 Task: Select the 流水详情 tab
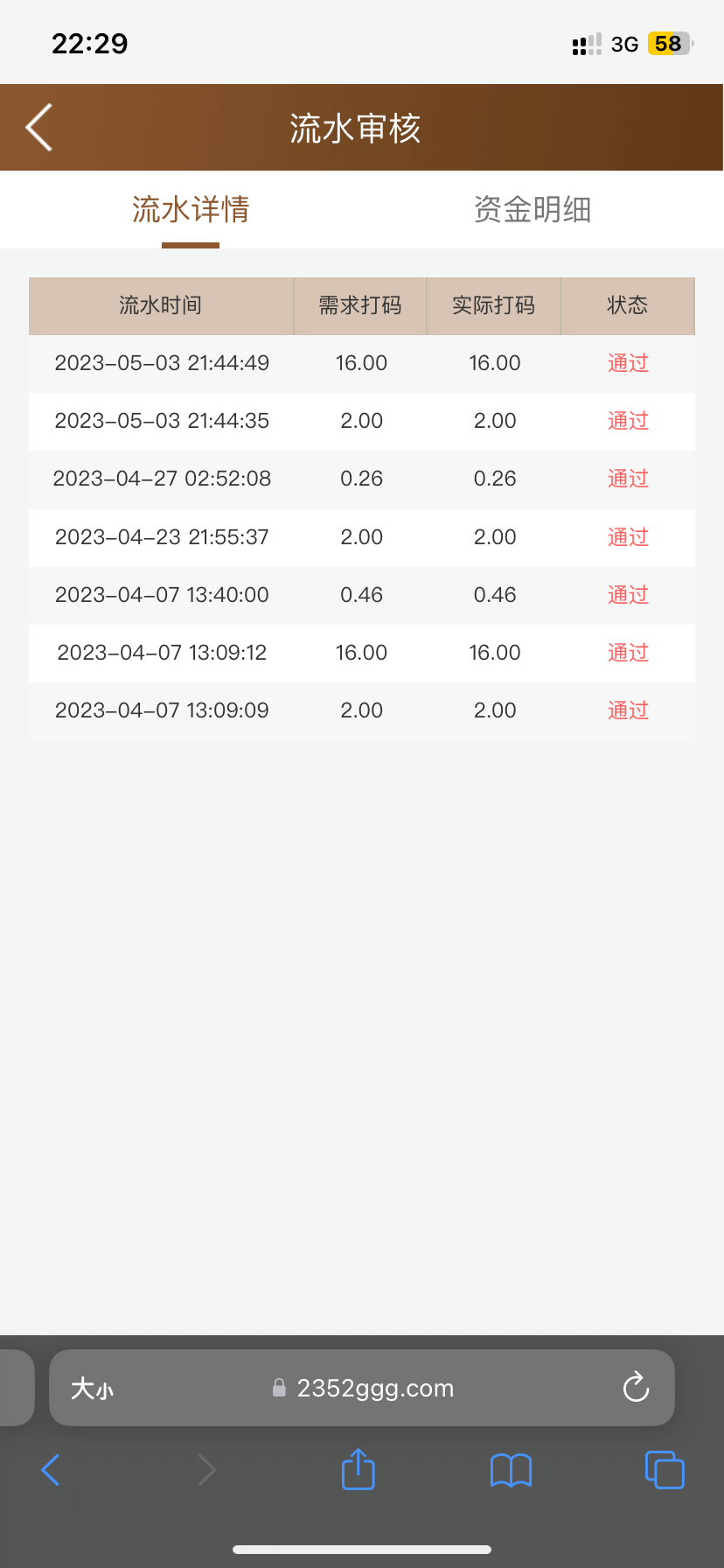[x=191, y=210]
